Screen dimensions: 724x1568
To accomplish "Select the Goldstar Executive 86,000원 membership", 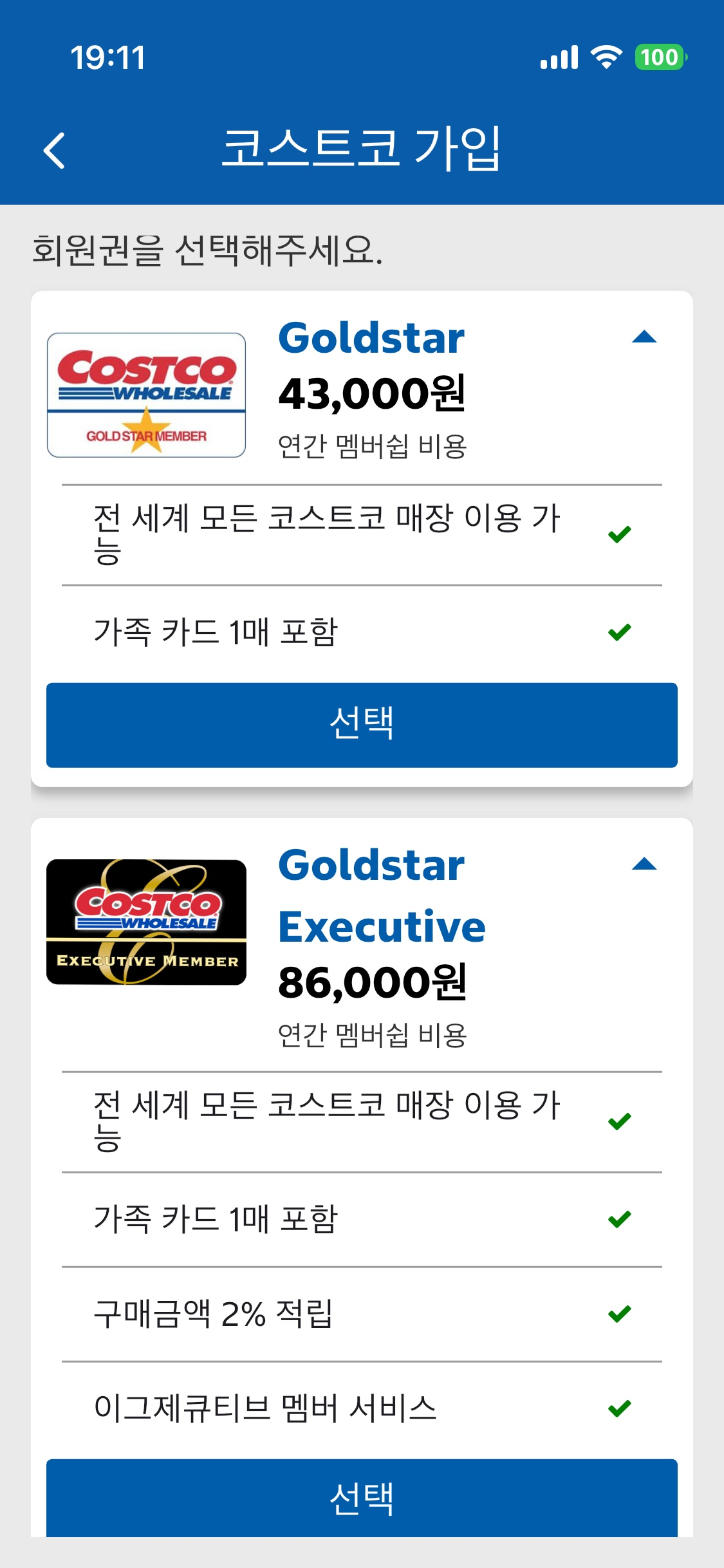I will click(362, 1498).
